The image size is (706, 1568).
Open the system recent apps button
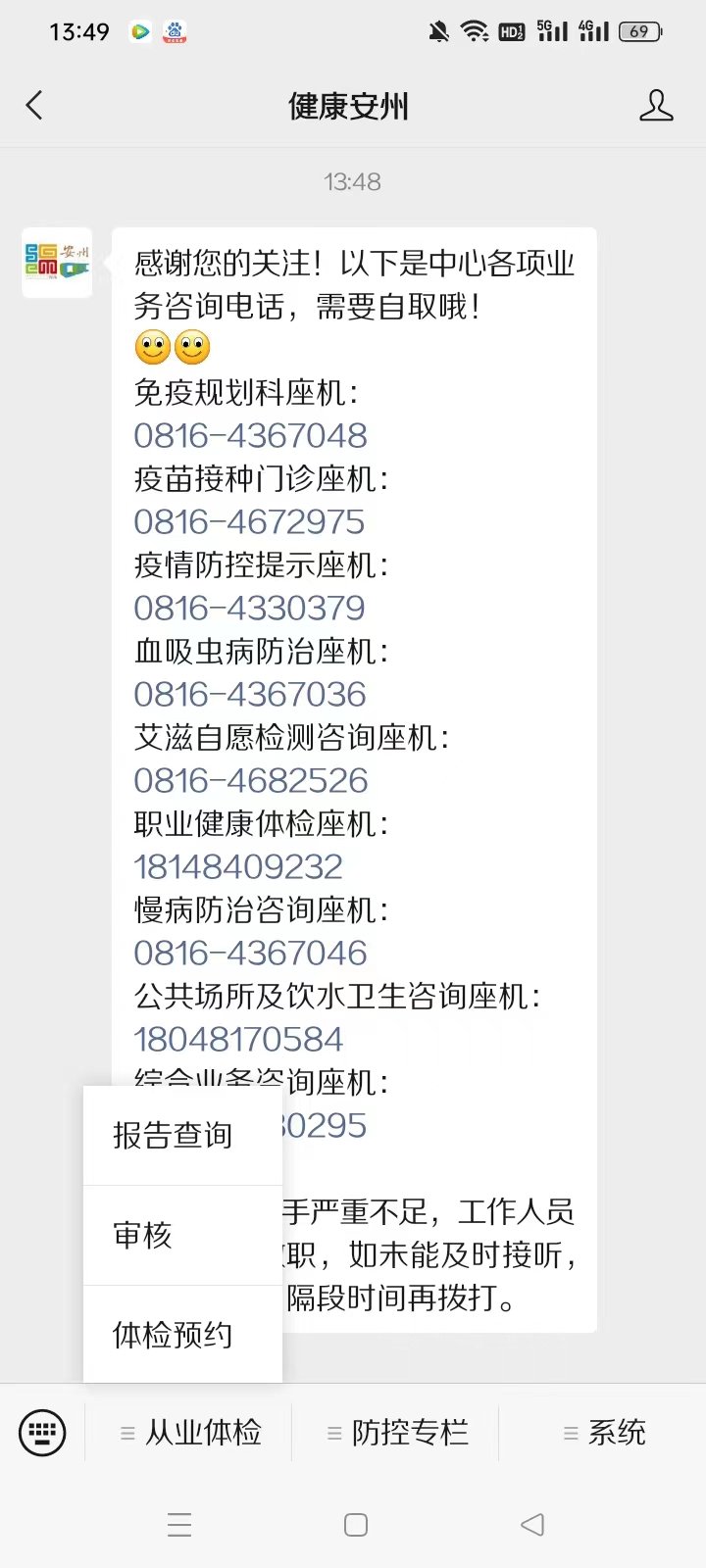(179, 1525)
